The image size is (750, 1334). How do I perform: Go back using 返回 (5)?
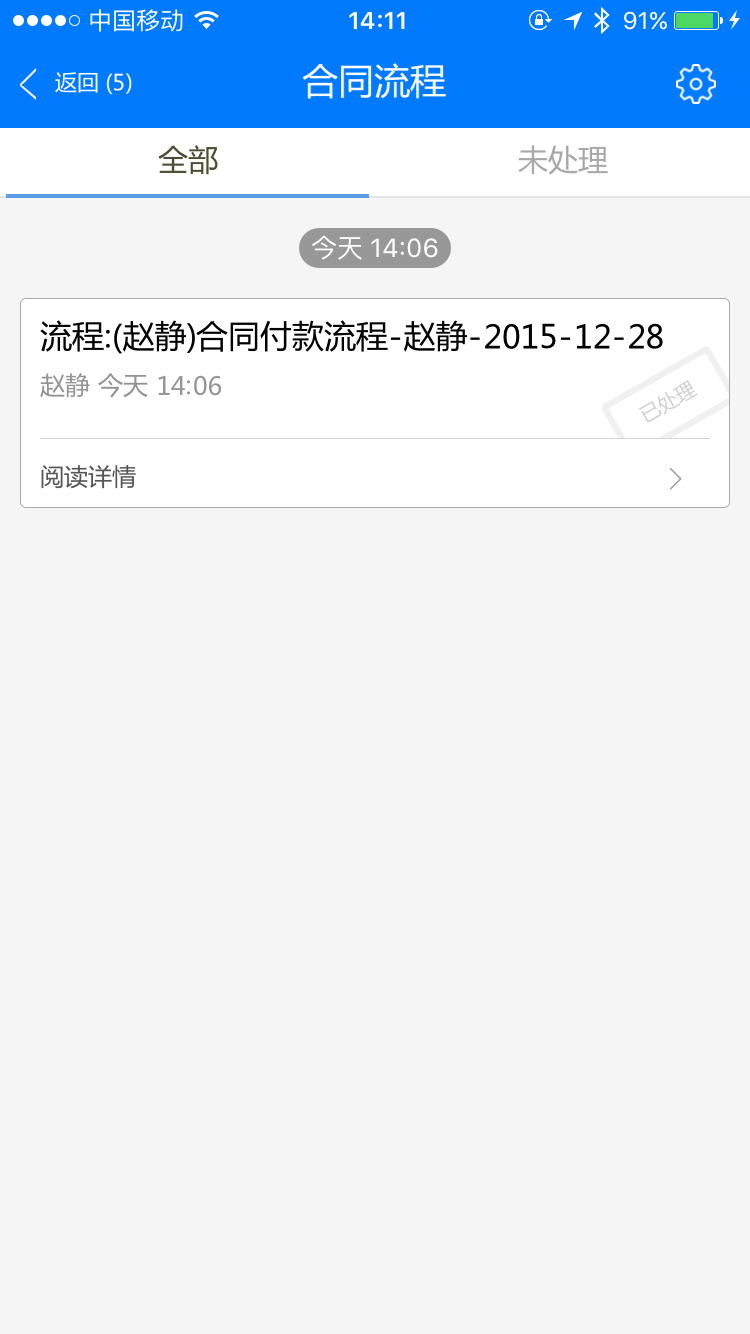(76, 83)
